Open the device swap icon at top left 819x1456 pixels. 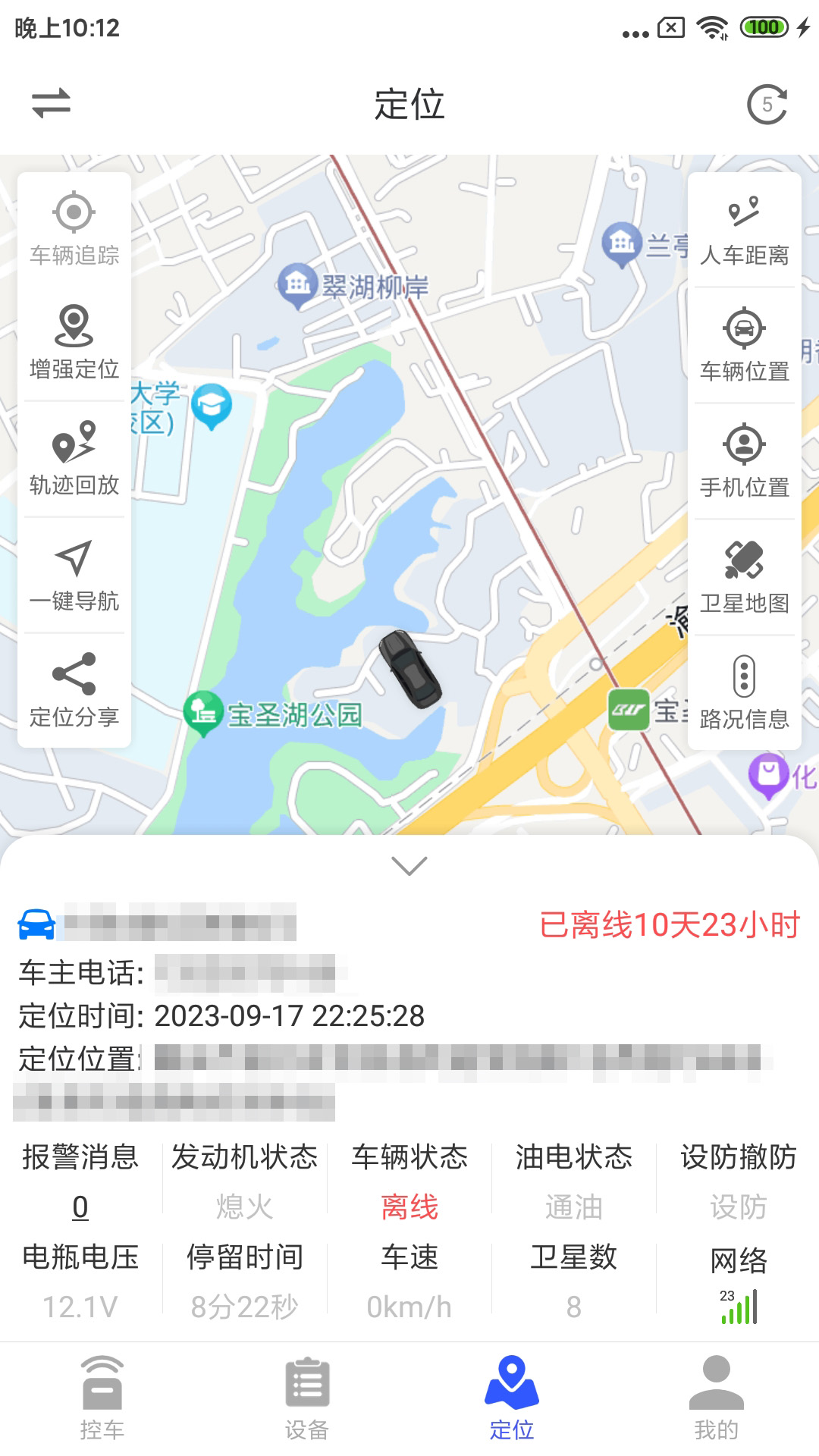[x=50, y=106]
